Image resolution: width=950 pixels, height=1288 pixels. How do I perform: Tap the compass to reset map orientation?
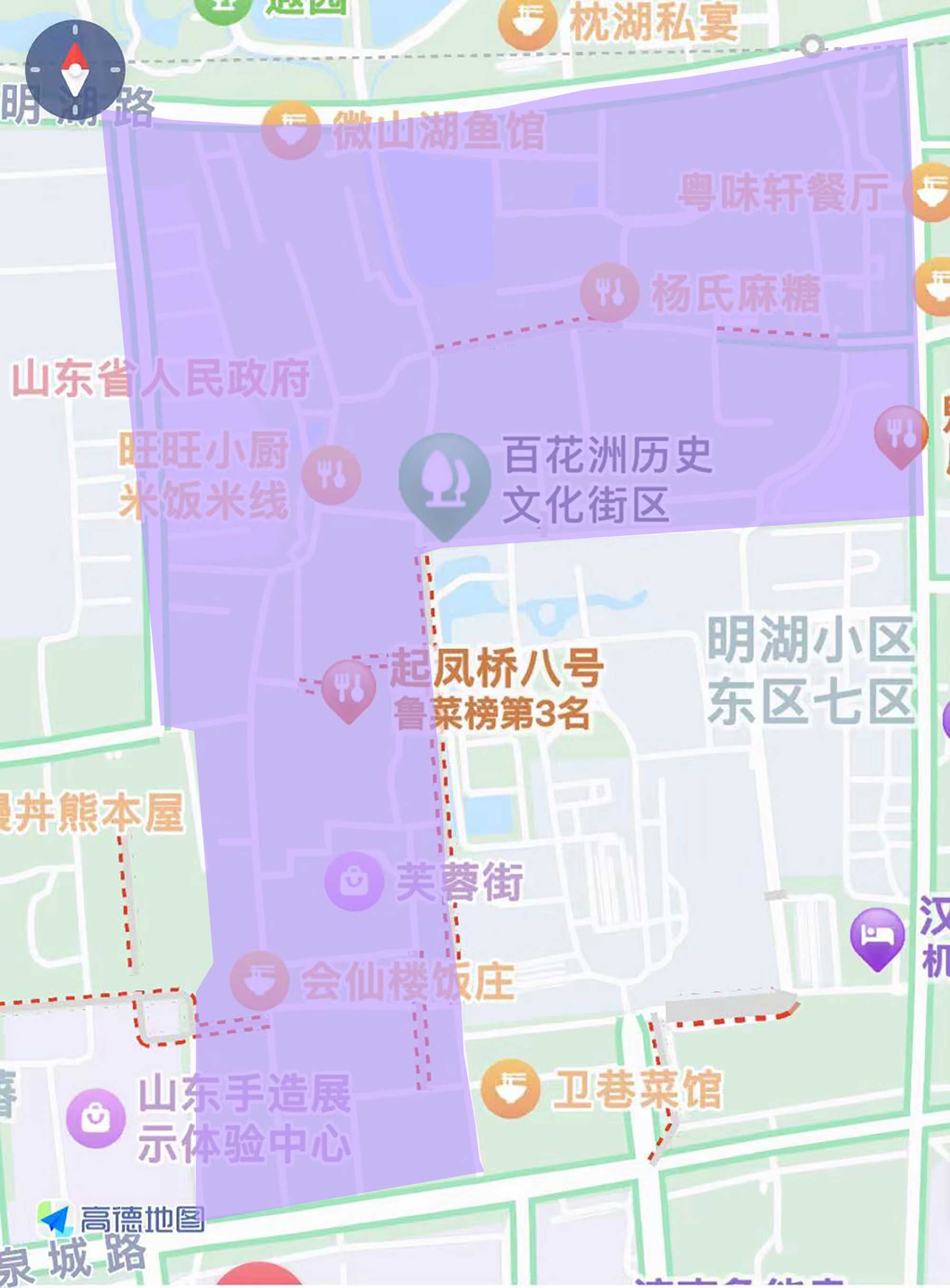pos(75,70)
